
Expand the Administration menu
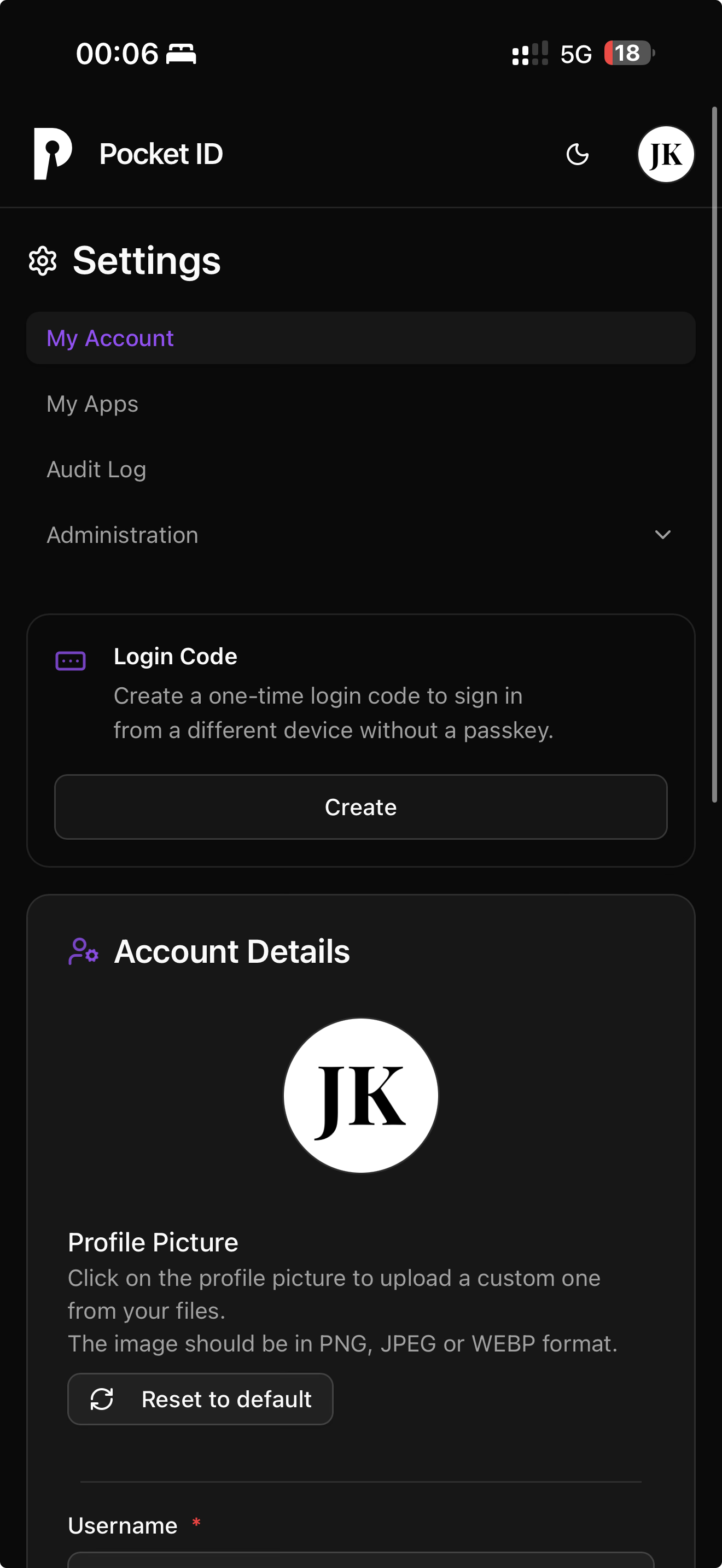point(360,535)
